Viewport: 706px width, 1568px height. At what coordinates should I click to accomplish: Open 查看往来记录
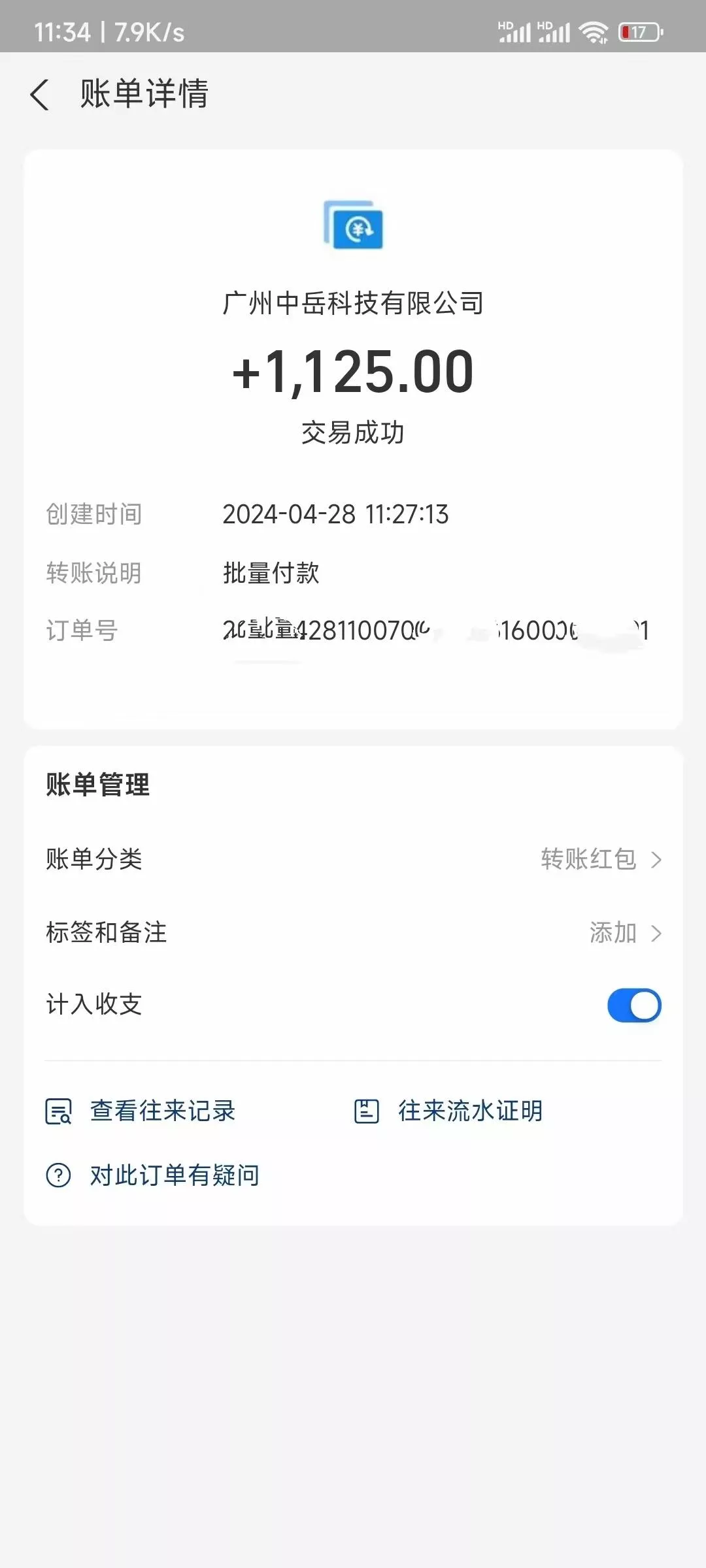click(162, 1111)
